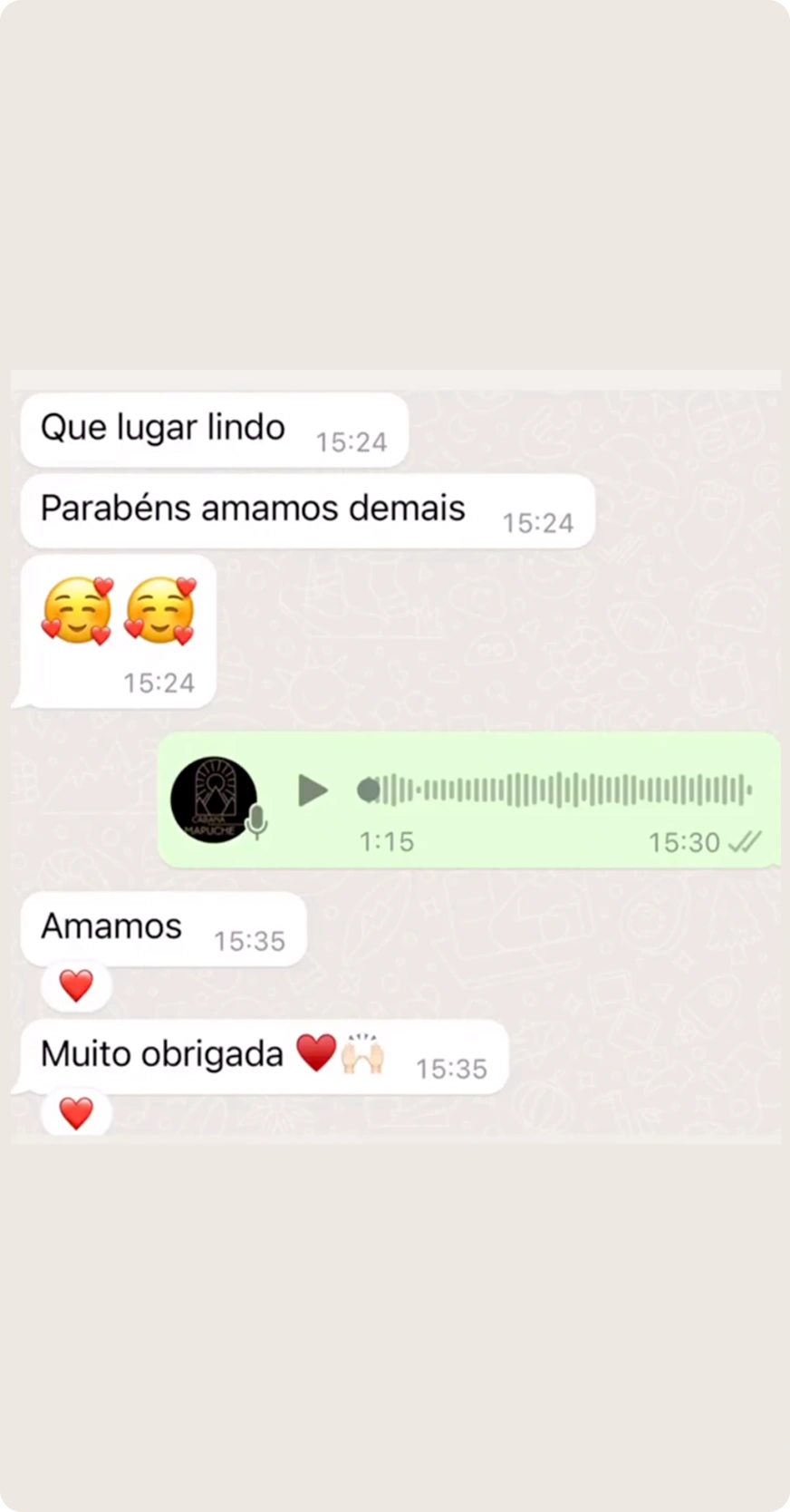Screen dimensions: 790x1512
Task: Click the 1:15 duration label
Action: 386,842
